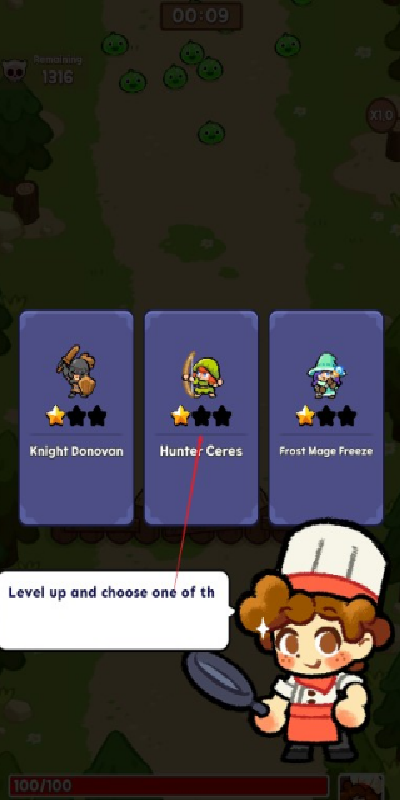Viewport: 400px width, 800px height.
Task: Pick the Frost Mage Freeze card
Action: coord(326,418)
